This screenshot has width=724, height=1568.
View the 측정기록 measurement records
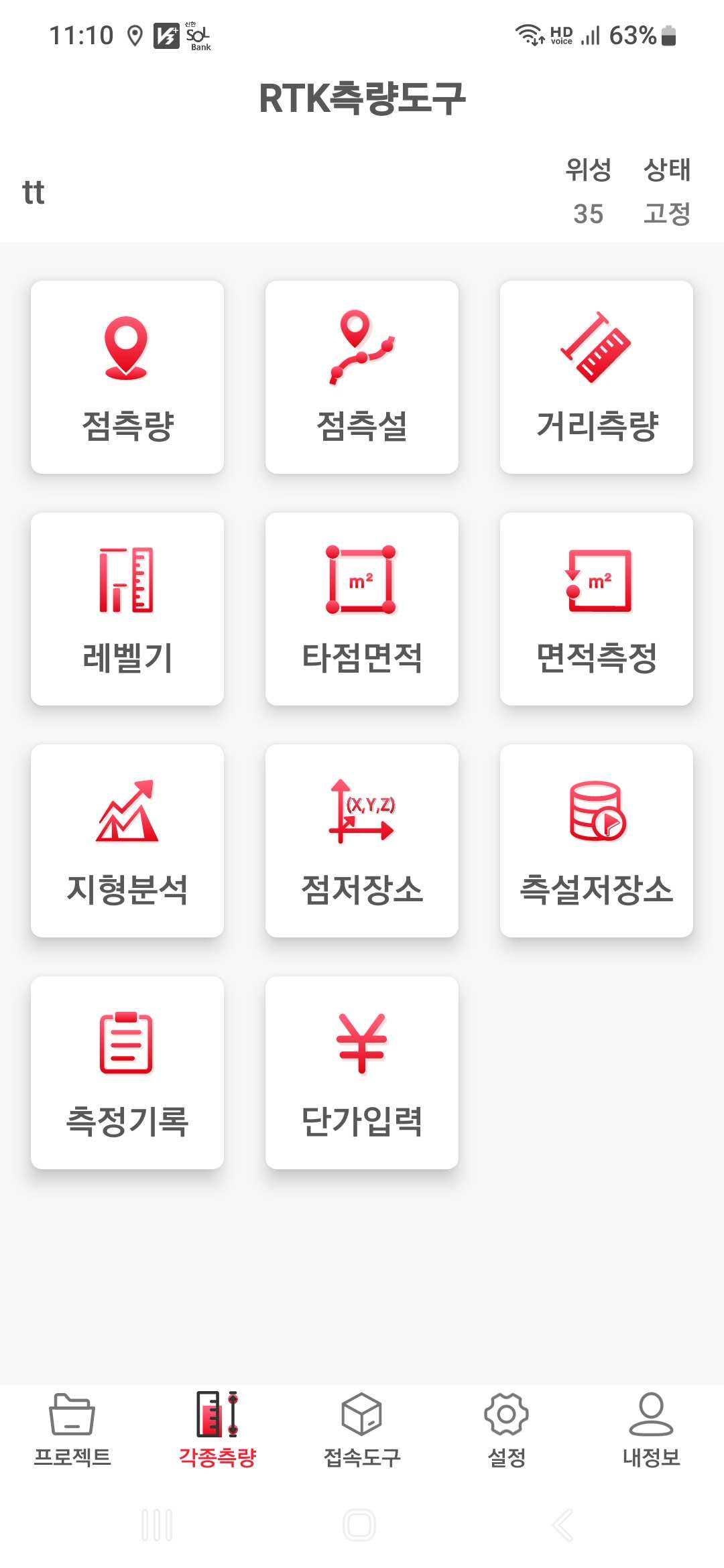click(x=127, y=1073)
